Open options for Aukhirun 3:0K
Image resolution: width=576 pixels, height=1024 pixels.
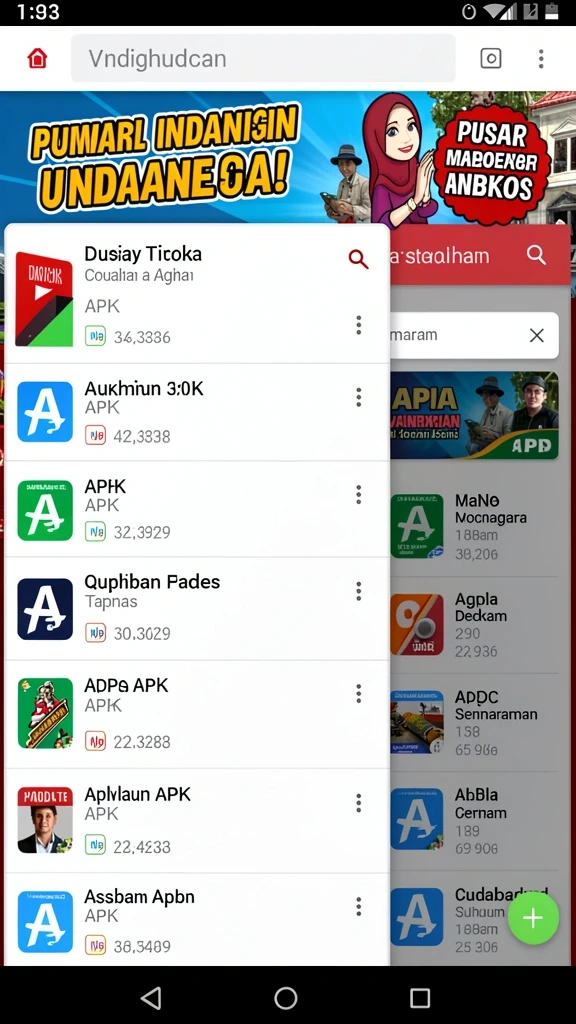(359, 397)
